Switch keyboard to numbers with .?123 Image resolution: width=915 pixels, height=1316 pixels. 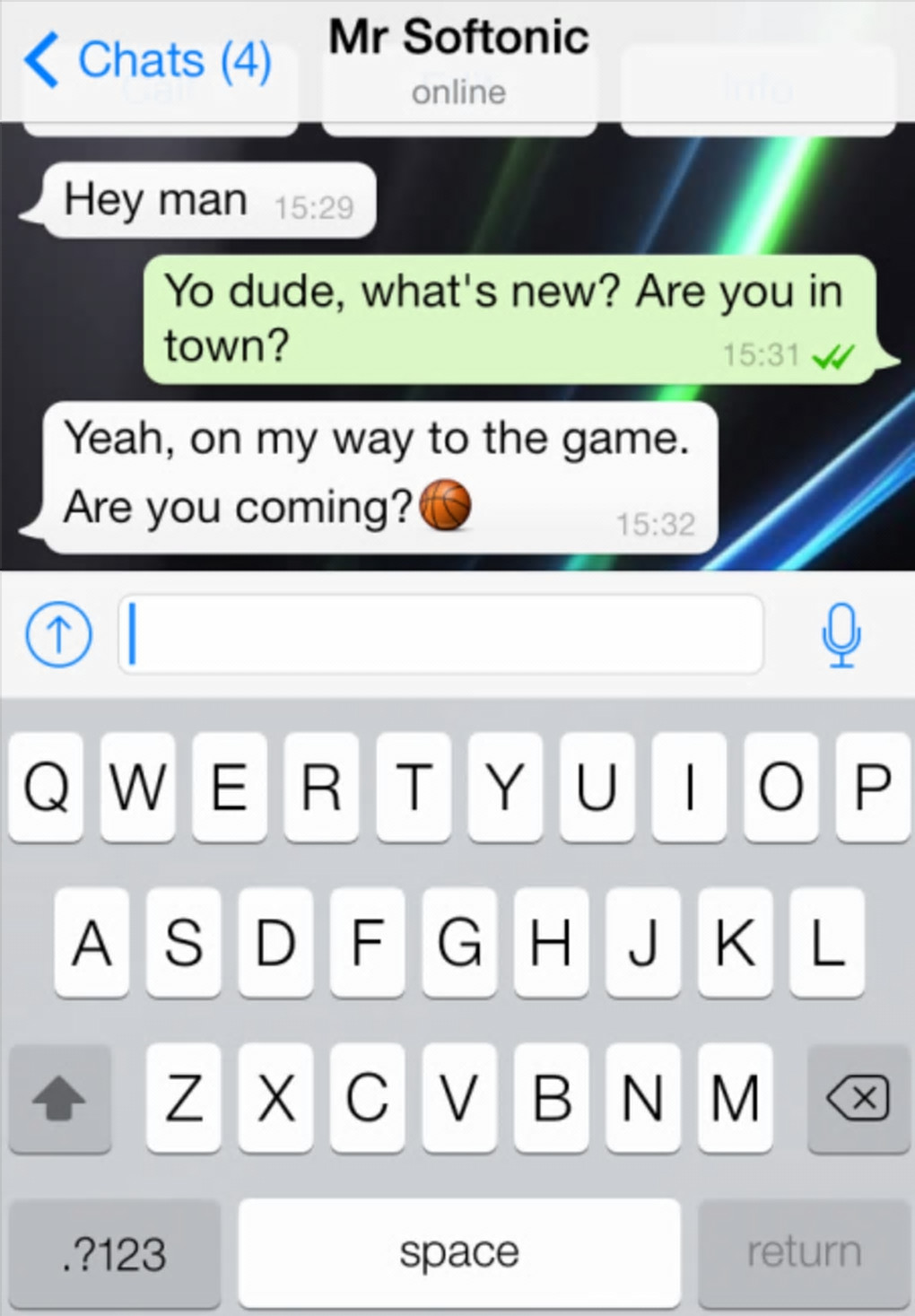(115, 1253)
